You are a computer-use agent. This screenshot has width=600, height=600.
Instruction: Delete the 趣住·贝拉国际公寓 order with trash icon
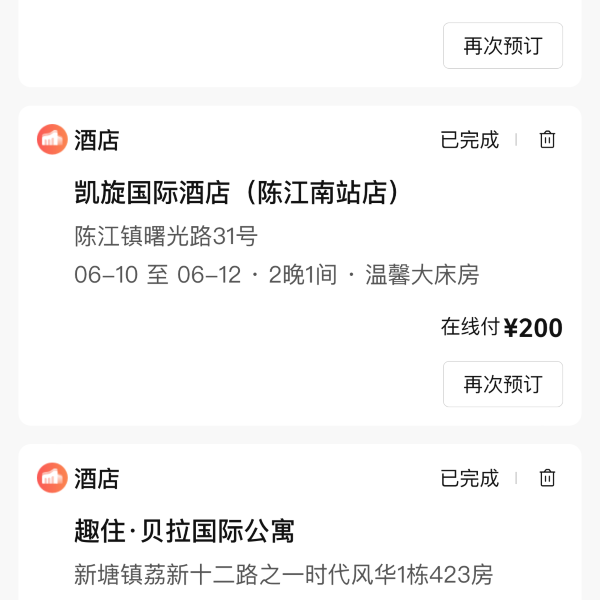tap(547, 478)
